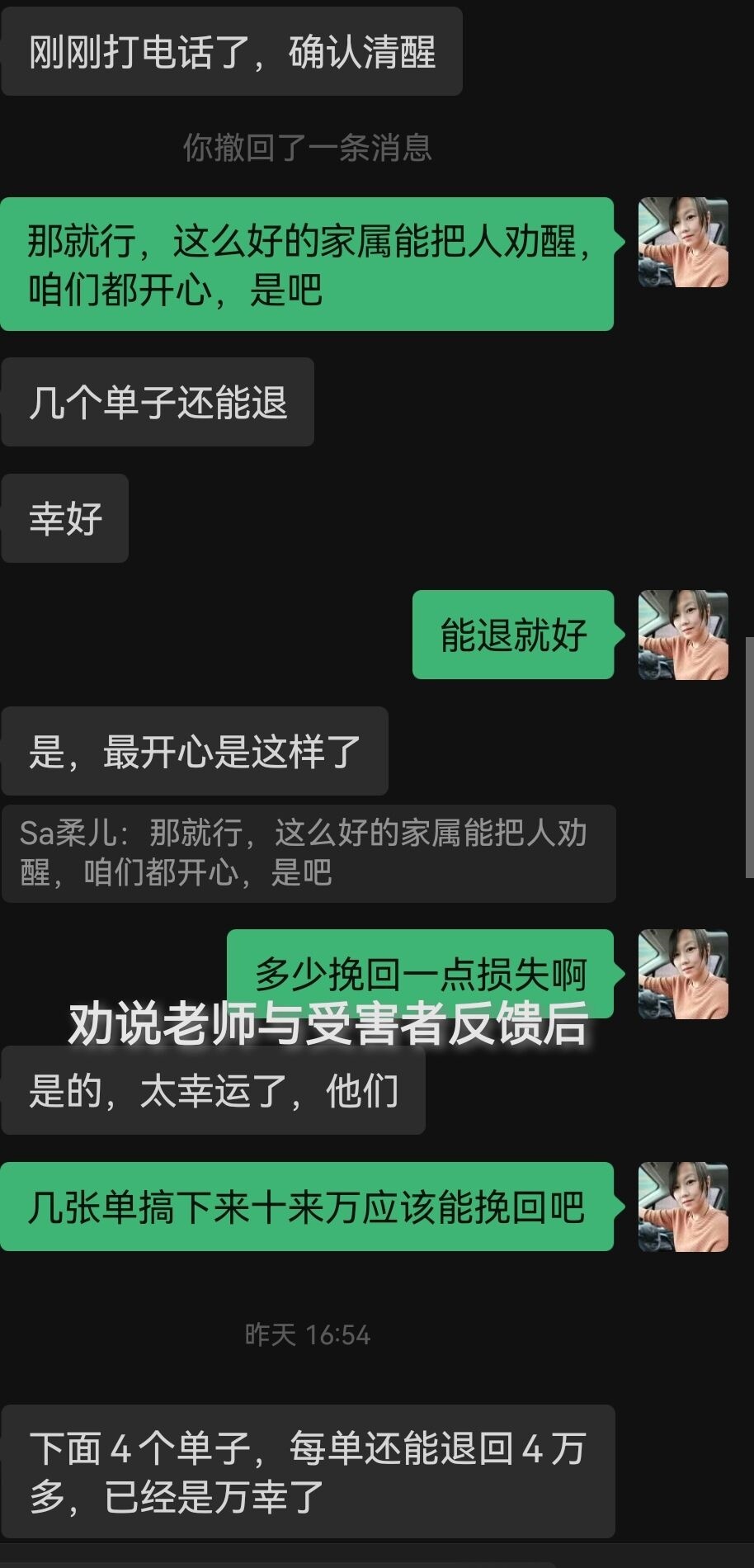754x1568 pixels.
Task: Click the "几个单子还能退" bubble
Action: point(158,402)
